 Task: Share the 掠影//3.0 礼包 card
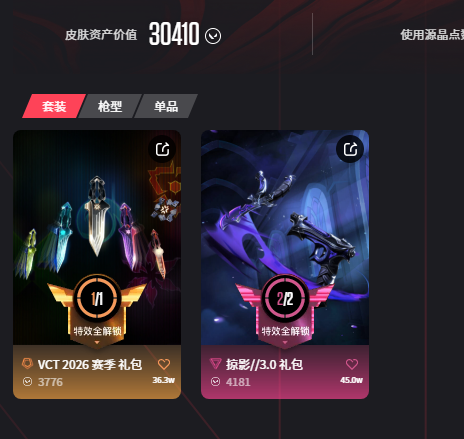coord(350,149)
